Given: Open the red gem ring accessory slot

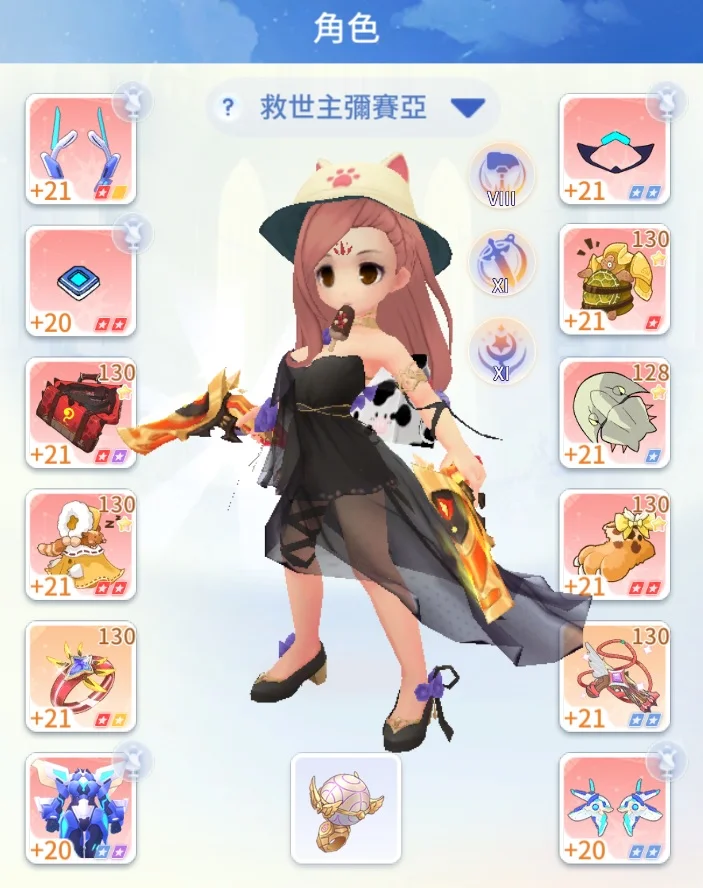Looking at the screenshot, I should click(80, 676).
